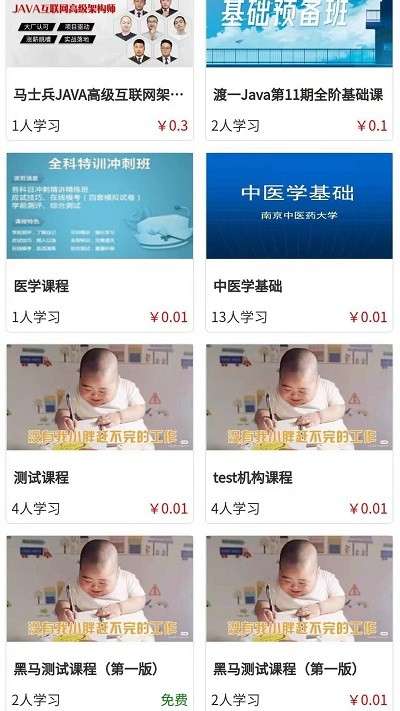Viewport: 400px width, 711px height.
Task: Open the 马士兵JAVA高级互联网架构 course card
Action: [x=100, y=70]
